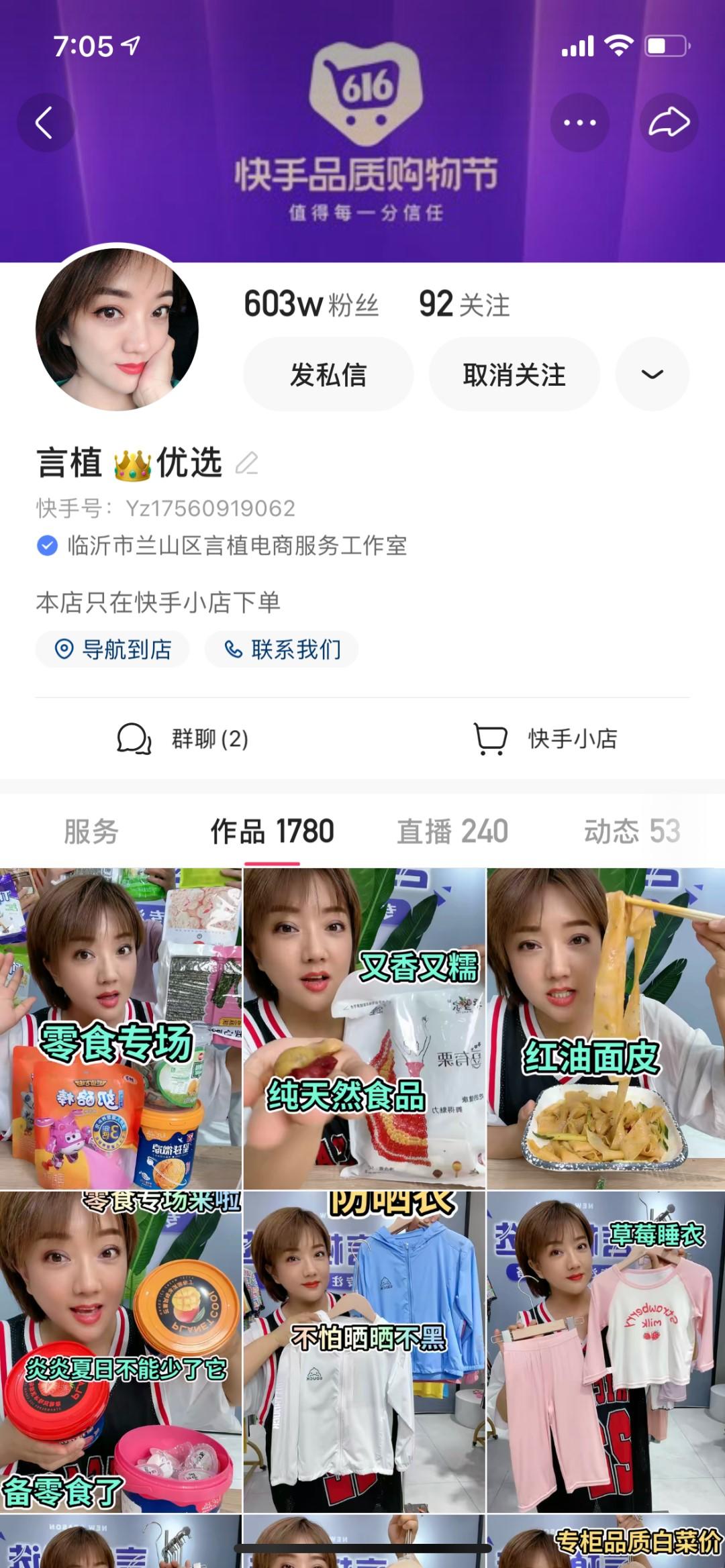Open the 草莓睡衣 video
725x1568 pixels.
606,1352
